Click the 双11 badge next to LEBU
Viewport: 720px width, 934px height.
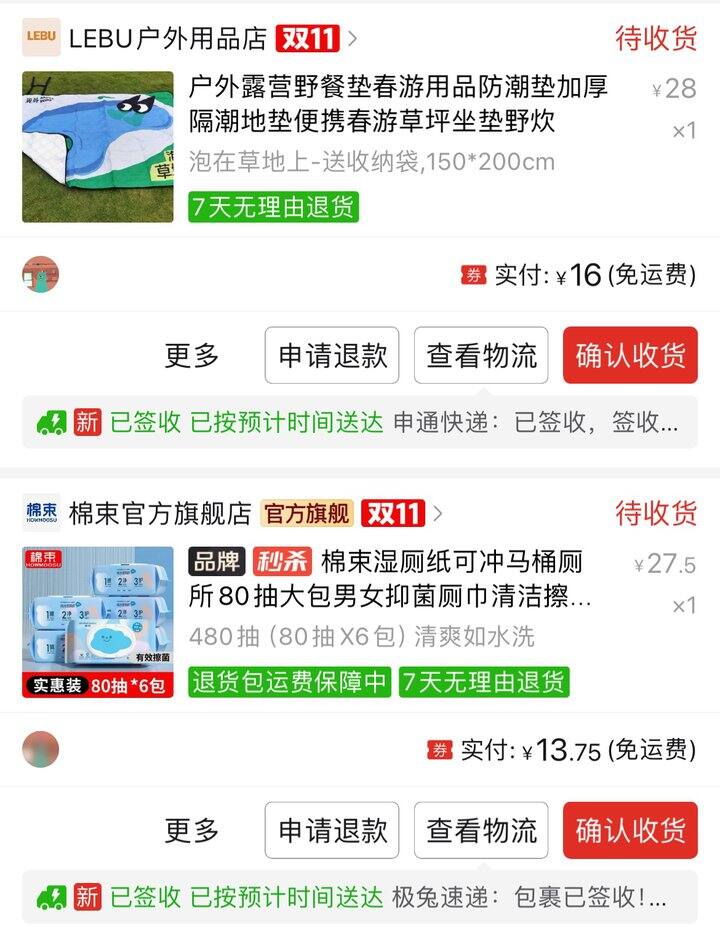coord(310,38)
